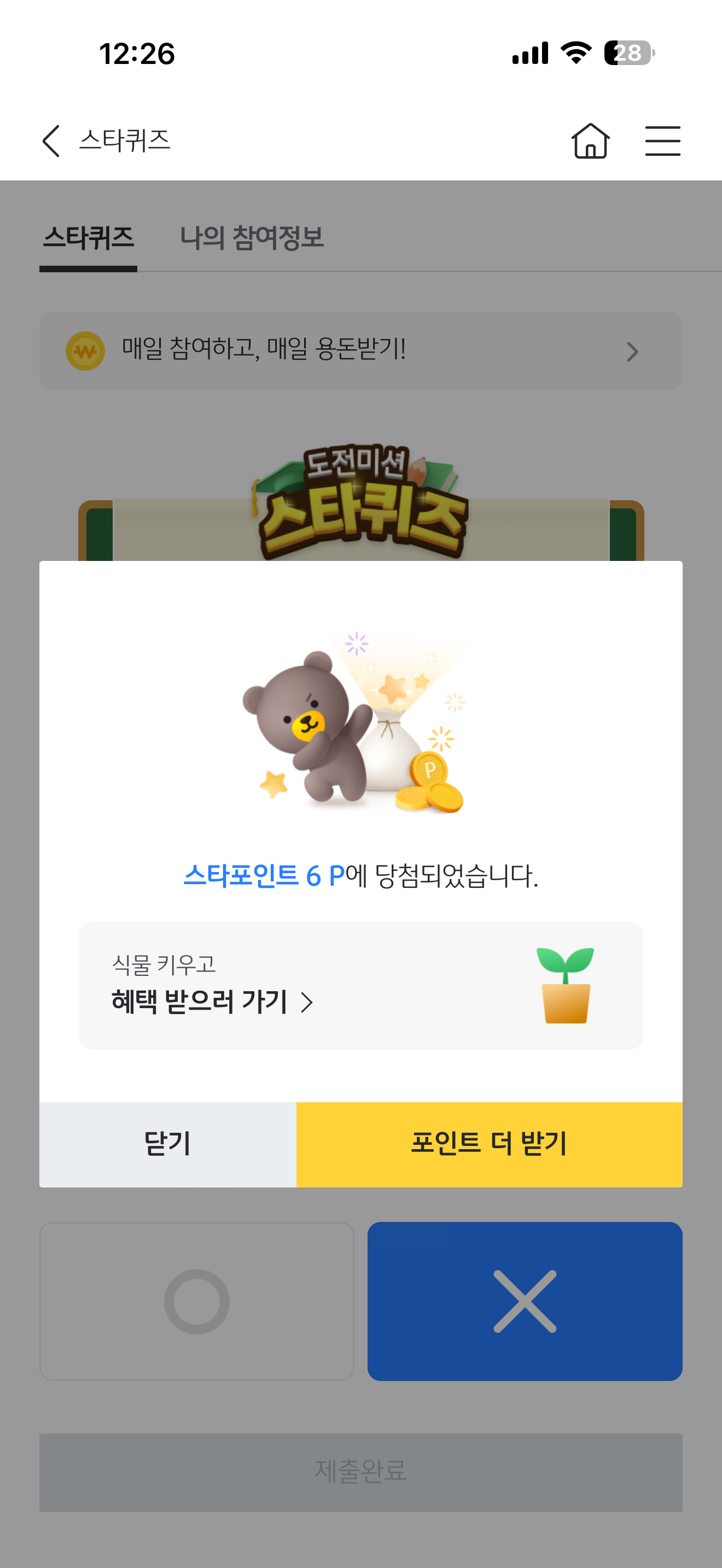The height and width of the screenshot is (1568, 722).
Task: Choose the X answer option
Action: point(525,1301)
